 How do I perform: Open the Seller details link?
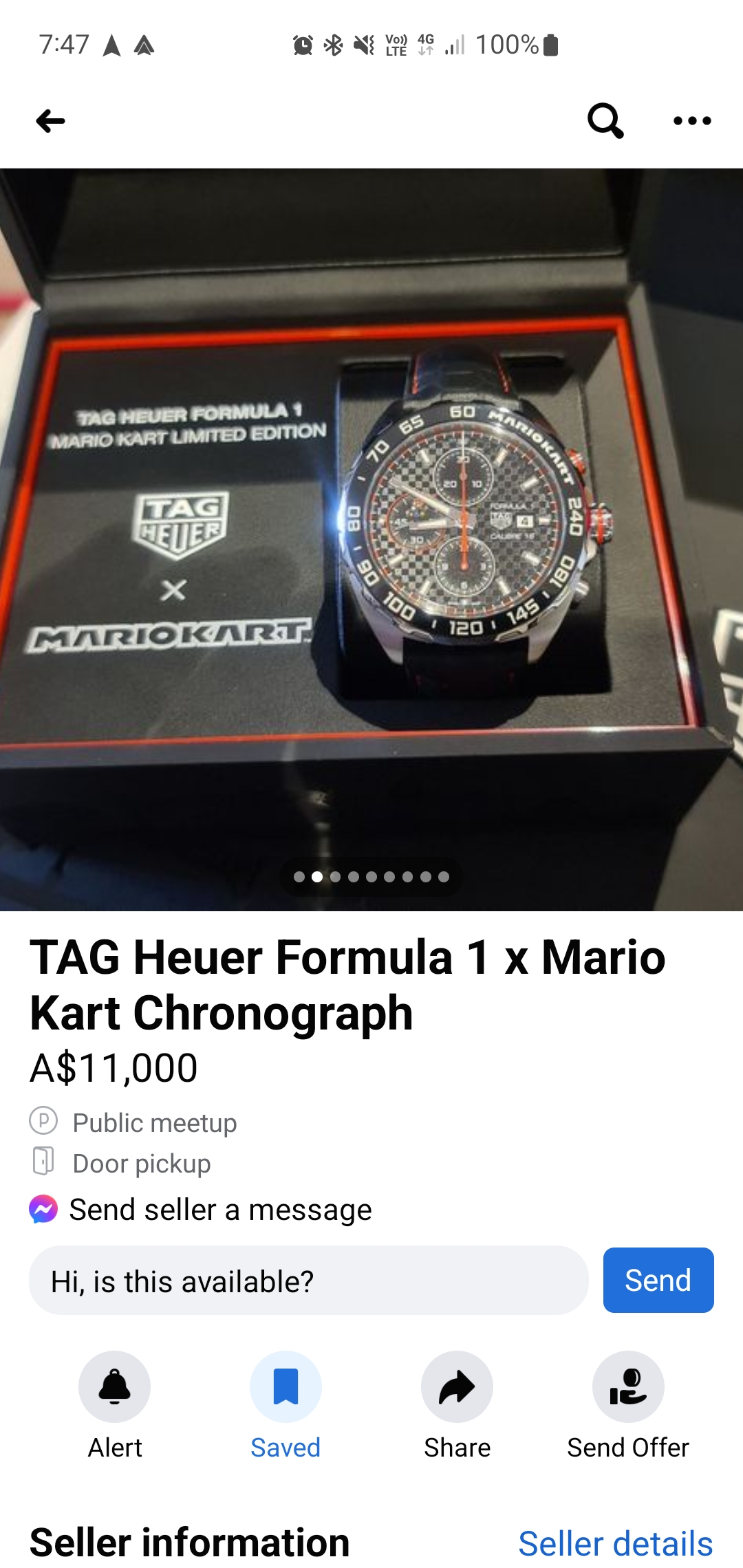616,1543
